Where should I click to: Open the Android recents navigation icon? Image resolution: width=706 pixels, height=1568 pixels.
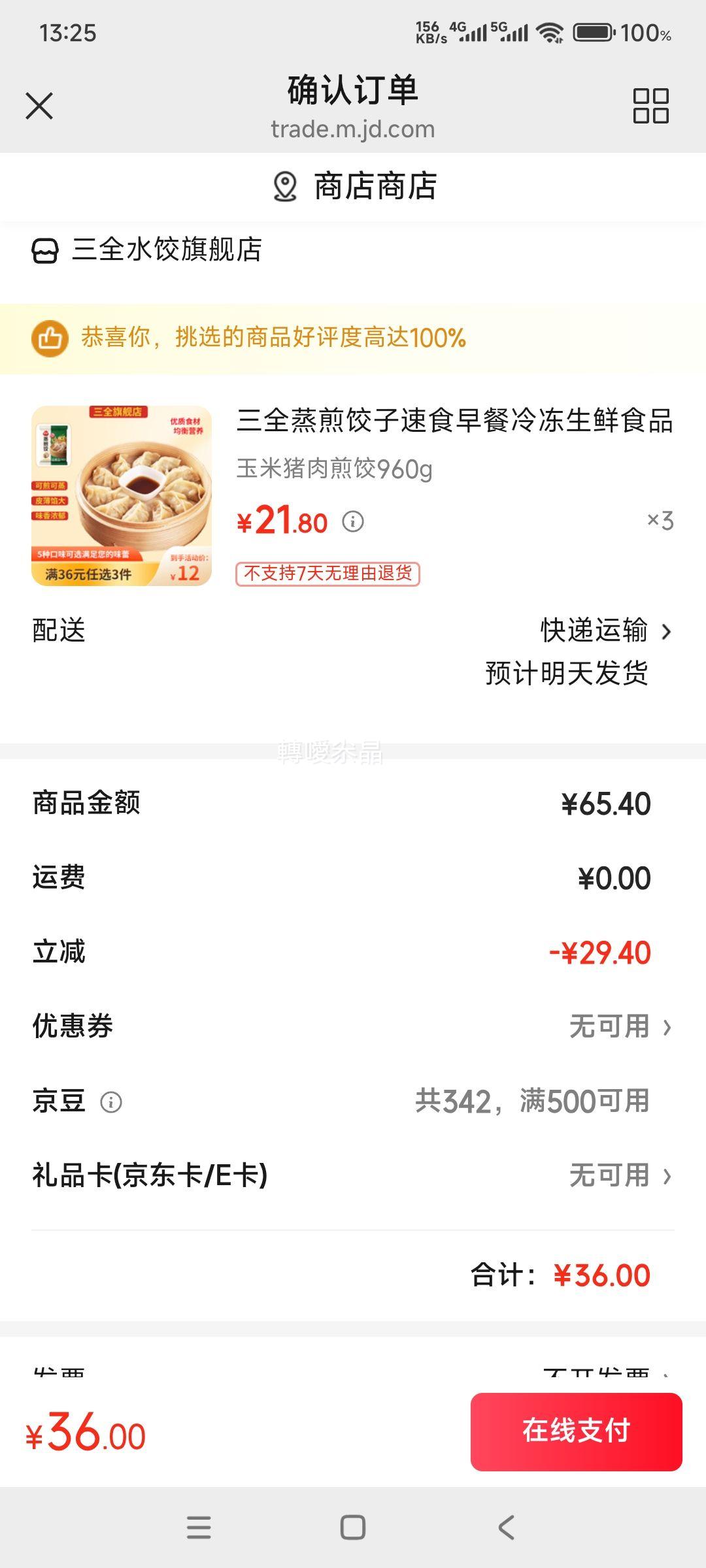tap(199, 1524)
